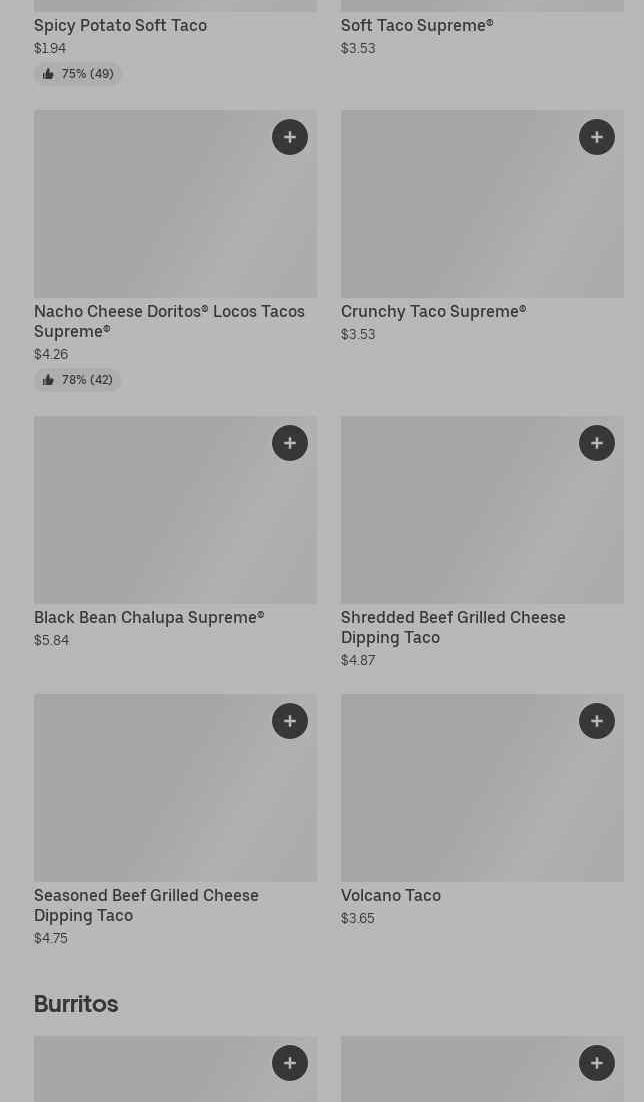View Crunchy Taco Supreme details
644x1102 pixels.
click(x=433, y=312)
